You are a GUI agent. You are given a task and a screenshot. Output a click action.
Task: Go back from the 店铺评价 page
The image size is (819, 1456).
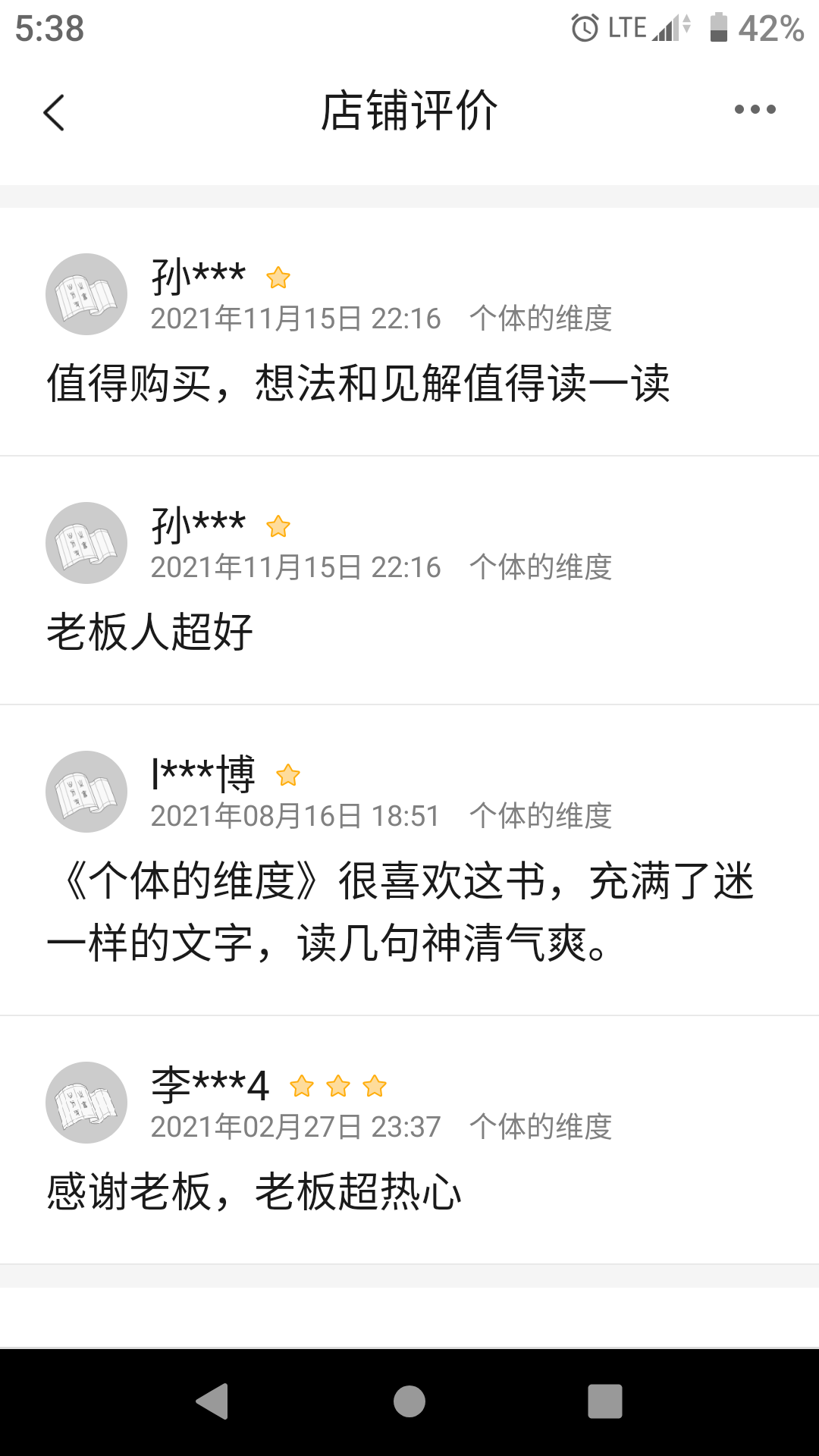(55, 112)
